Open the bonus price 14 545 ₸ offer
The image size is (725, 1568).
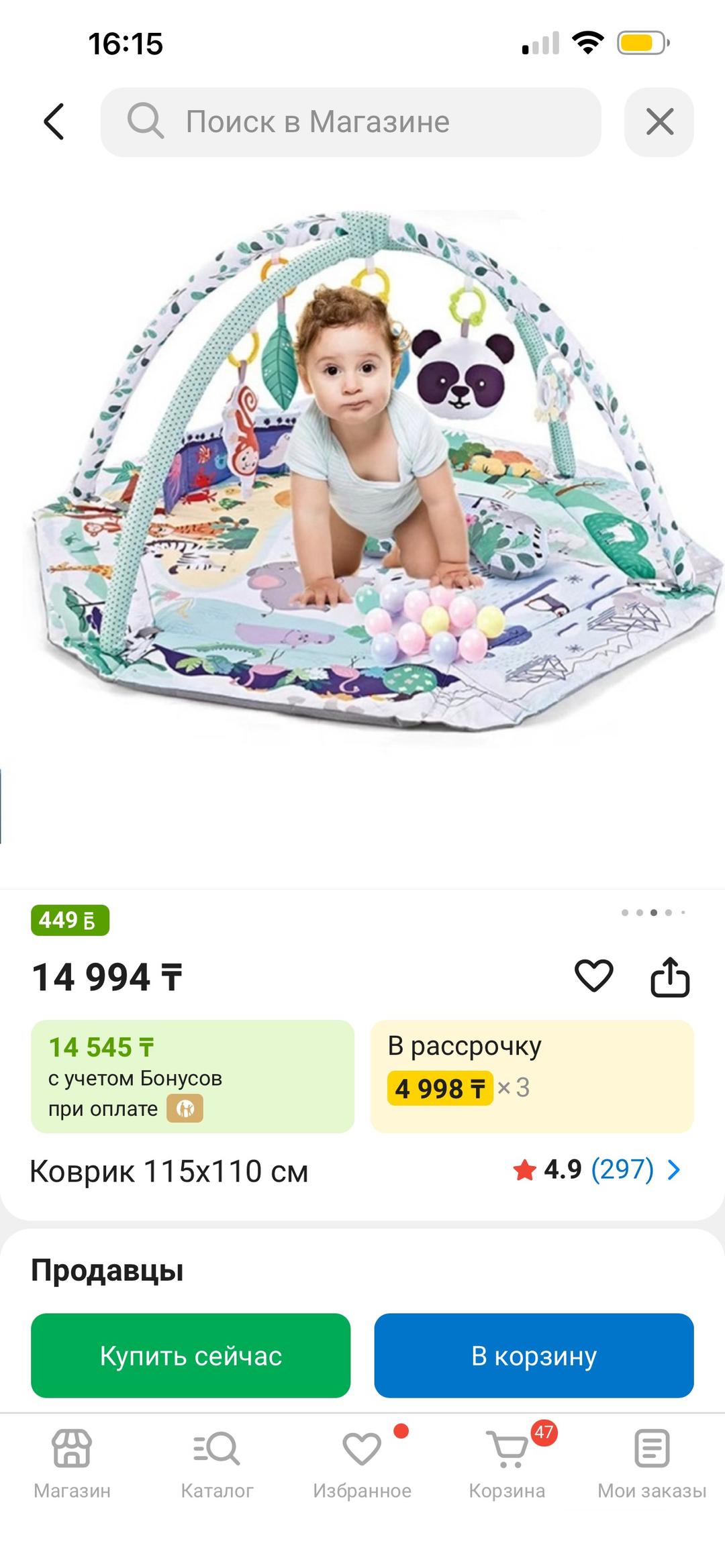coord(193,1076)
